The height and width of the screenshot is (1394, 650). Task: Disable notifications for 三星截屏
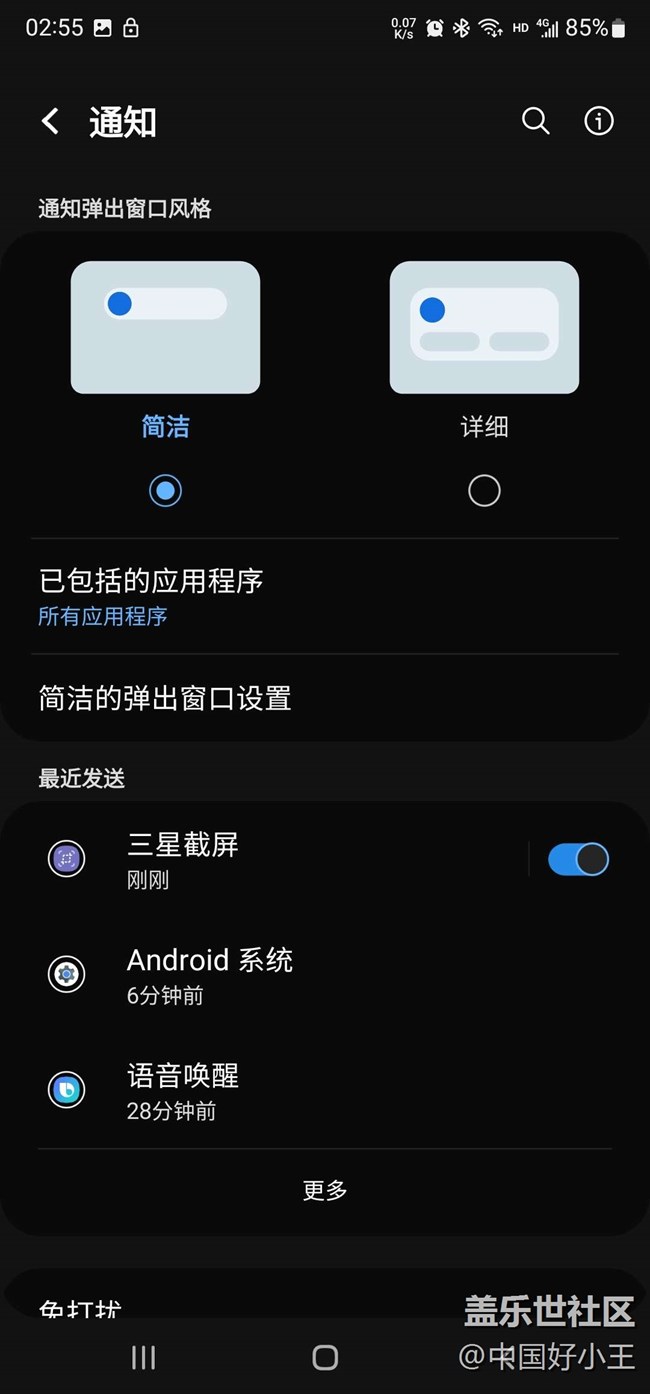578,859
